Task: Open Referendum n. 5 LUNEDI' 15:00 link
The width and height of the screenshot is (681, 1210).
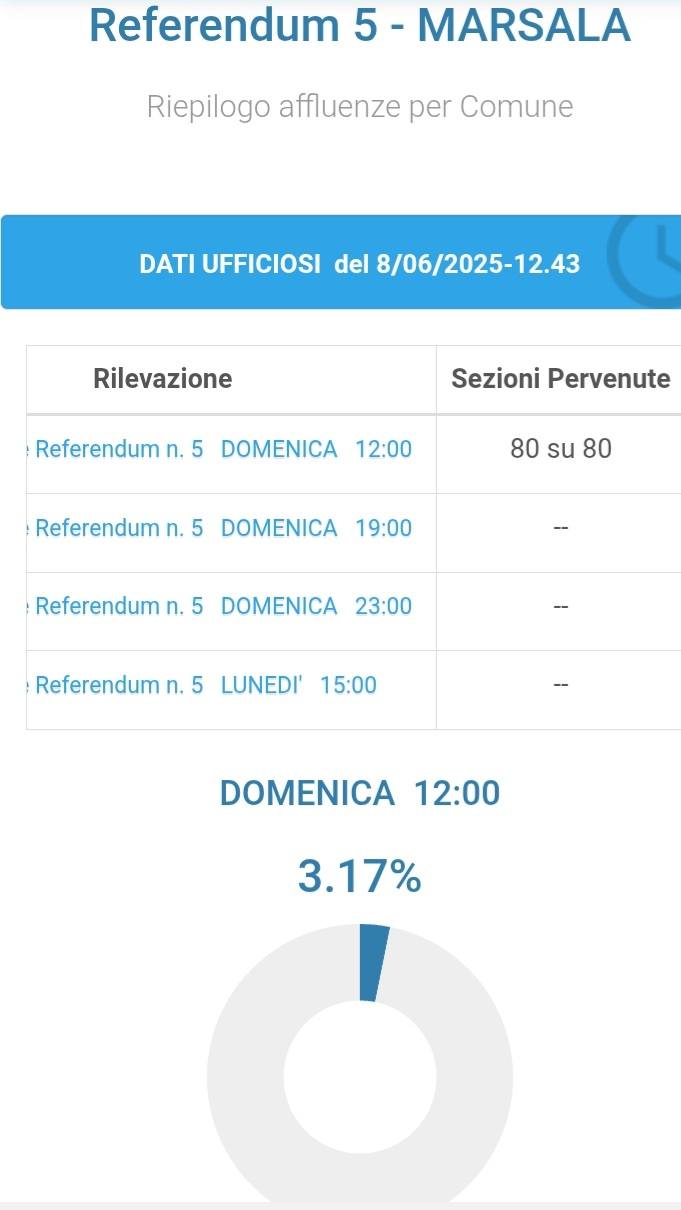Action: (x=206, y=685)
